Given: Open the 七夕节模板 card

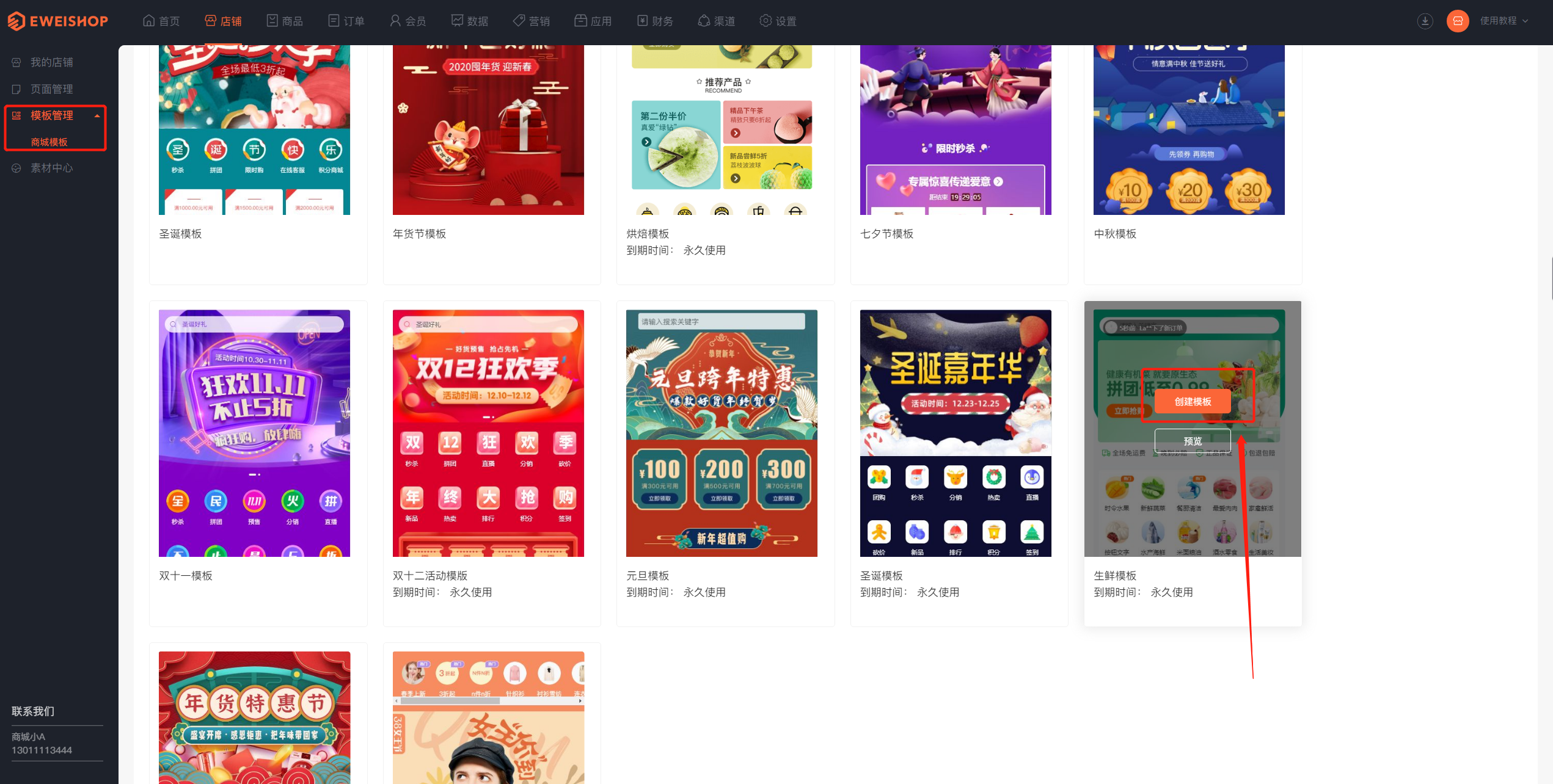Looking at the screenshot, I should (956, 131).
